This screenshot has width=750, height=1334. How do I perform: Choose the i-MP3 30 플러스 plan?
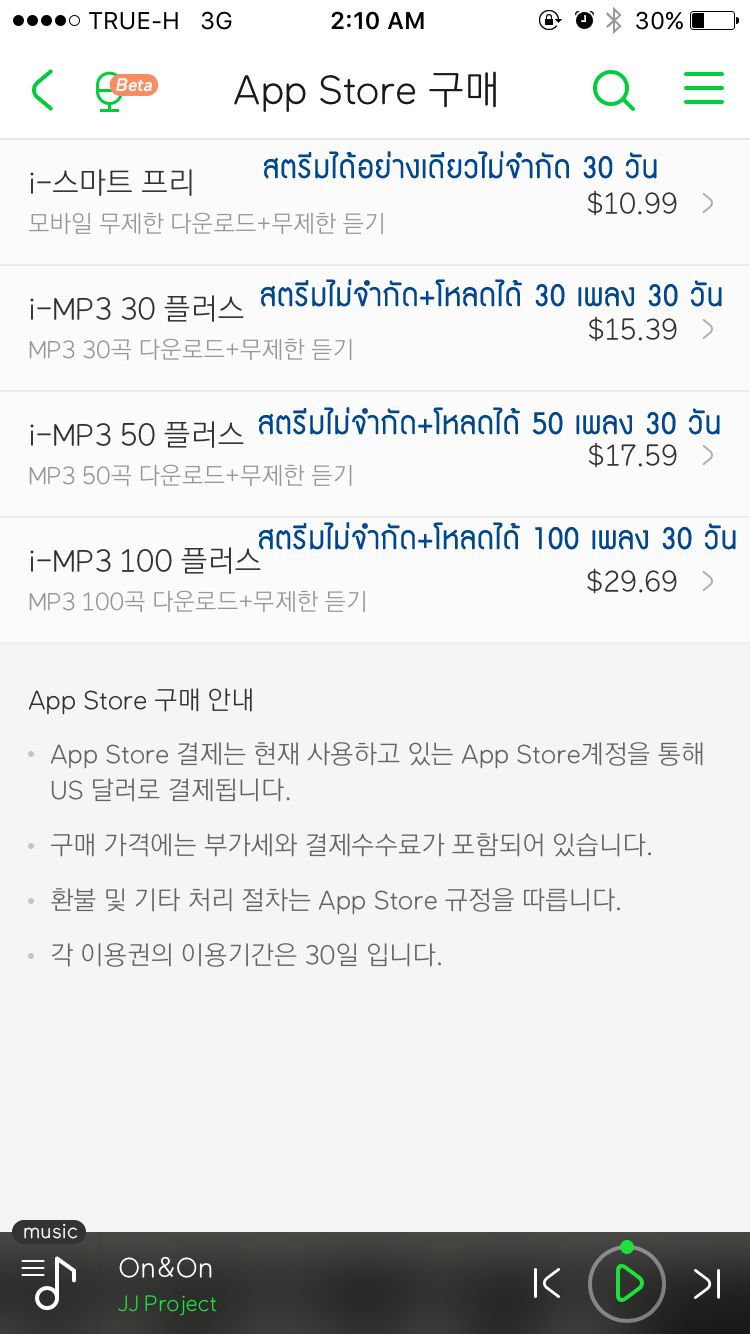[x=375, y=328]
